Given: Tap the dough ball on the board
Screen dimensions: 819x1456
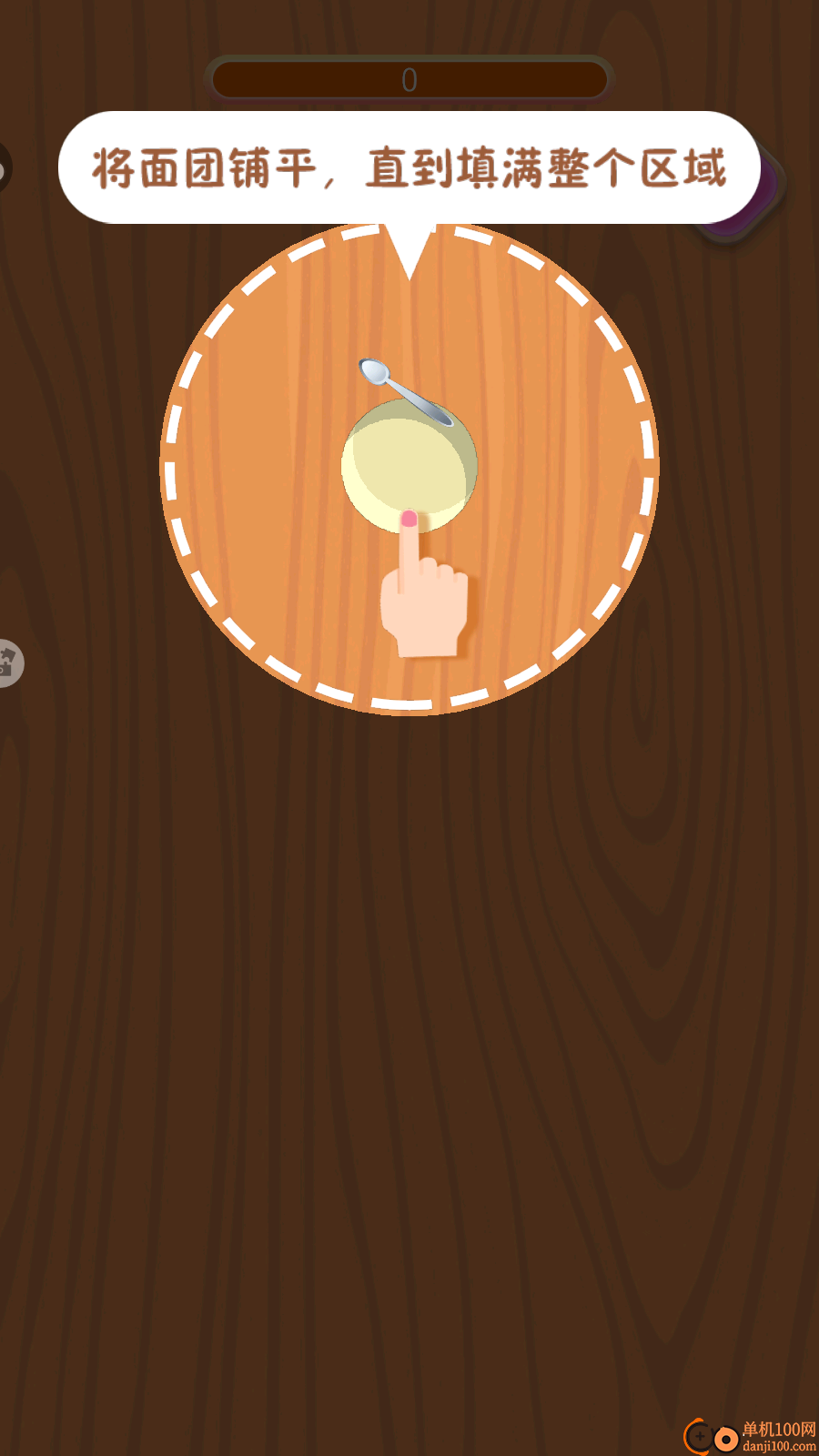Looking at the screenshot, I should (409, 466).
